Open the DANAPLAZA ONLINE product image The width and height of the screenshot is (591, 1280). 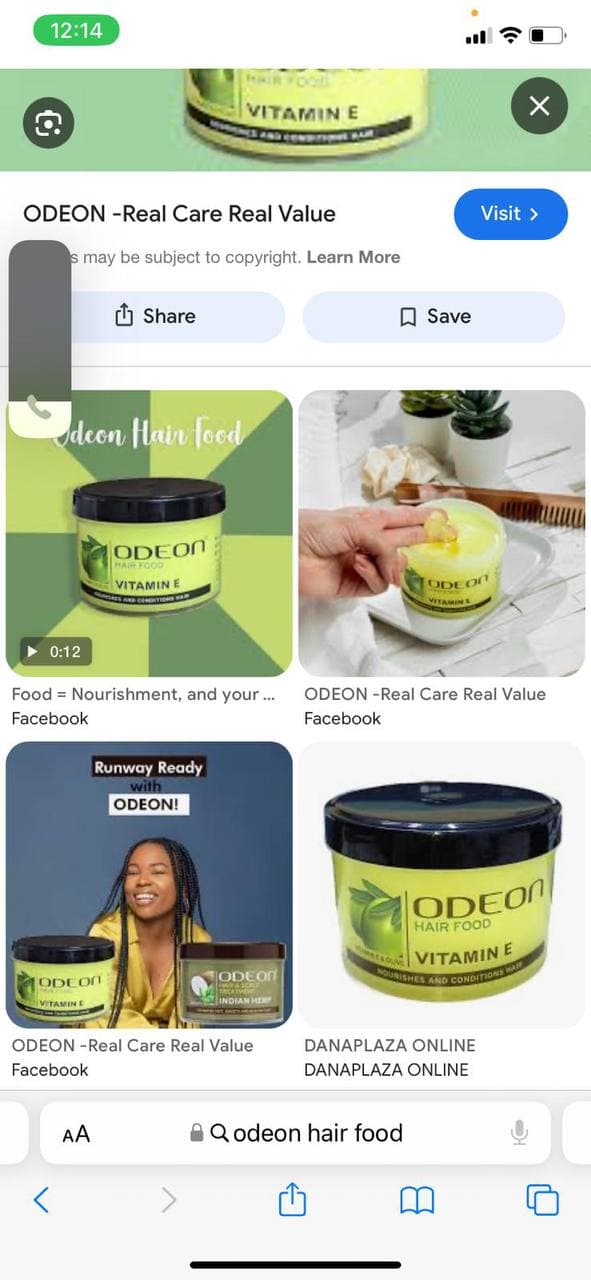click(x=442, y=885)
